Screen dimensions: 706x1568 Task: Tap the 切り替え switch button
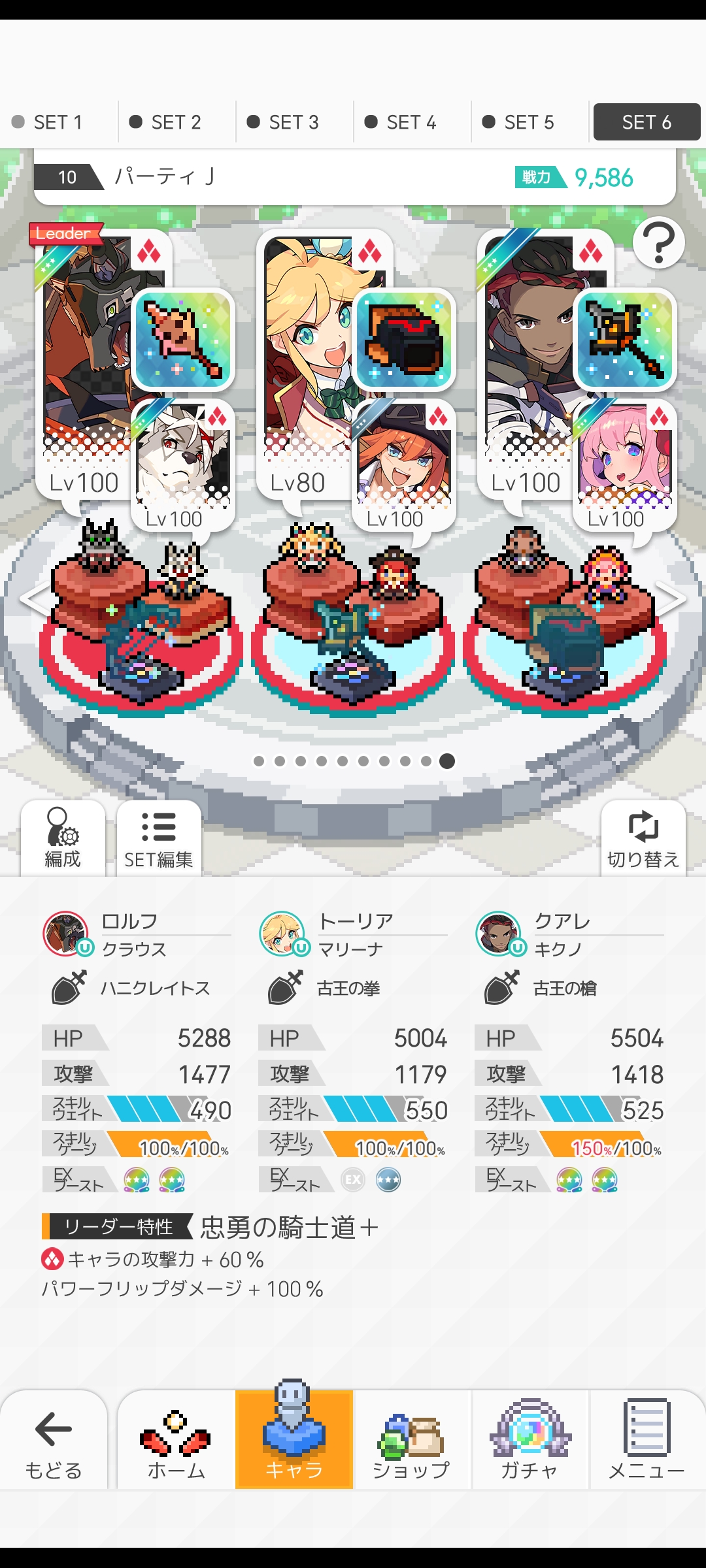click(x=643, y=839)
